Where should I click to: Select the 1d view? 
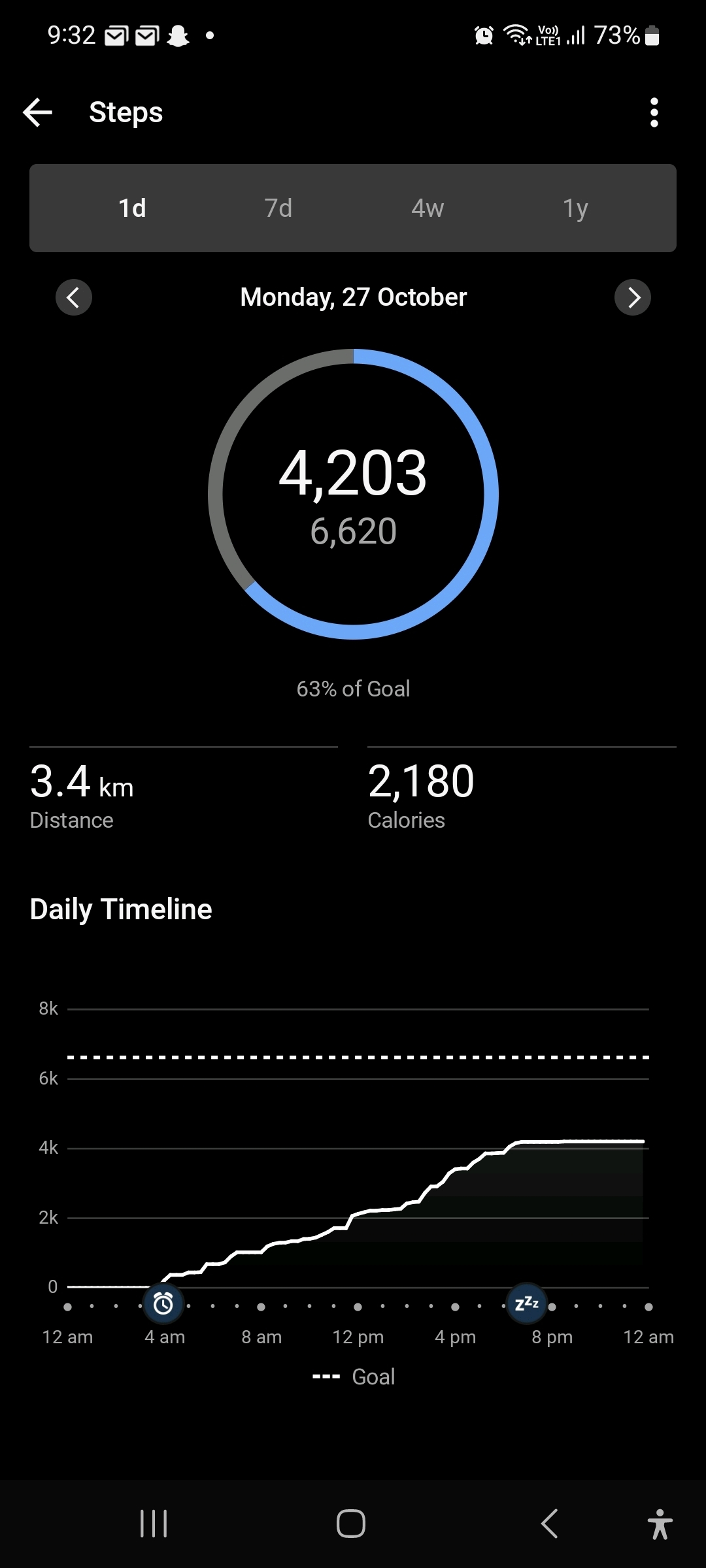[x=132, y=208]
